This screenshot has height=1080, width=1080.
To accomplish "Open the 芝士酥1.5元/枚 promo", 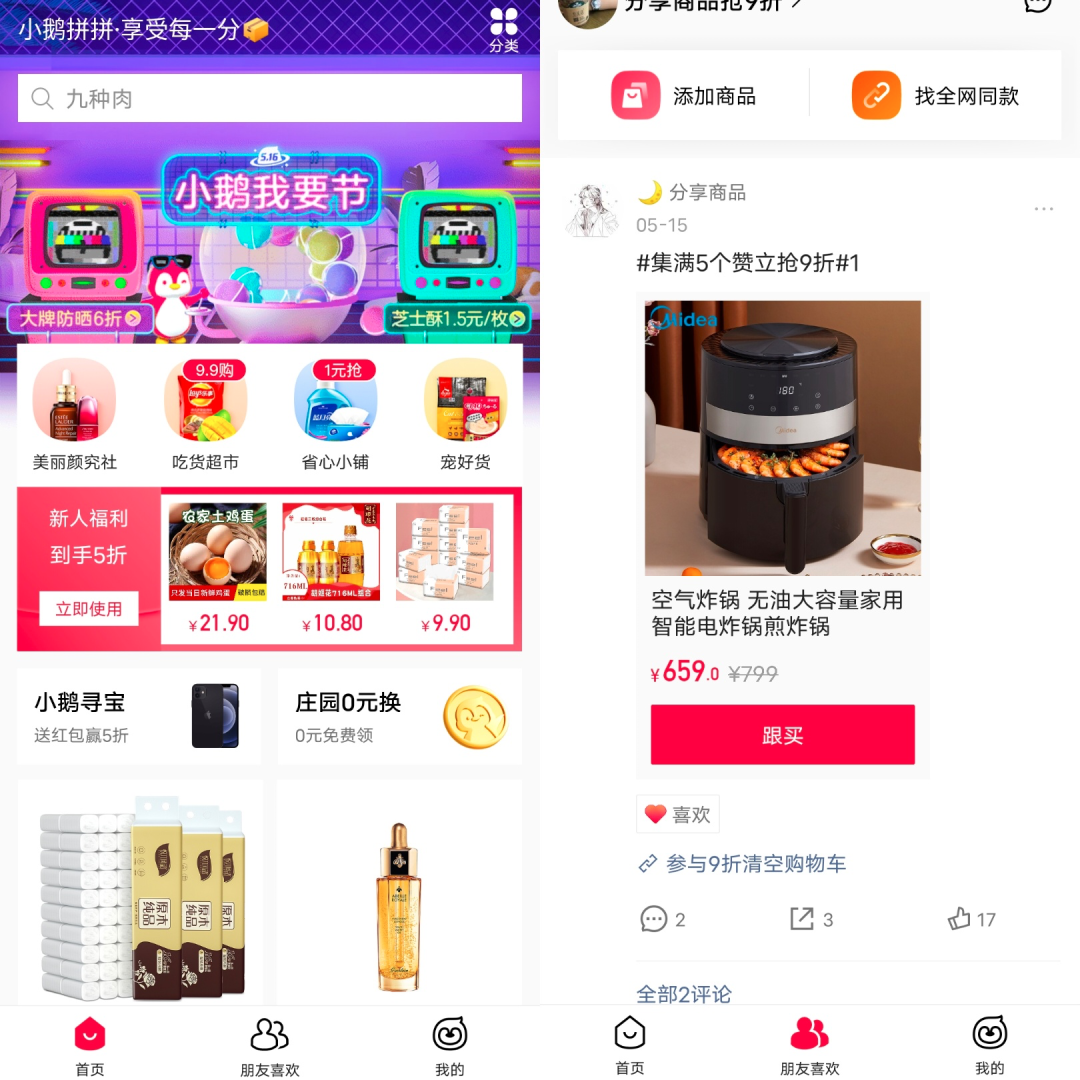I will point(458,319).
